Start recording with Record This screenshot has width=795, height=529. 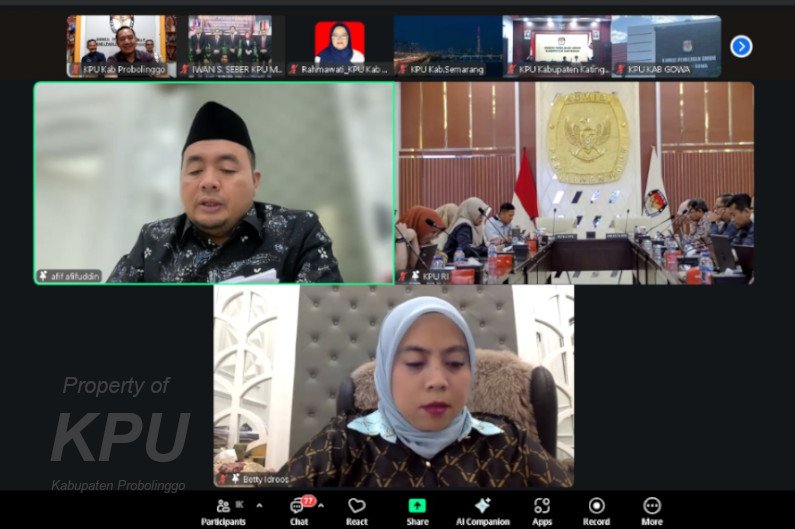[x=596, y=508]
